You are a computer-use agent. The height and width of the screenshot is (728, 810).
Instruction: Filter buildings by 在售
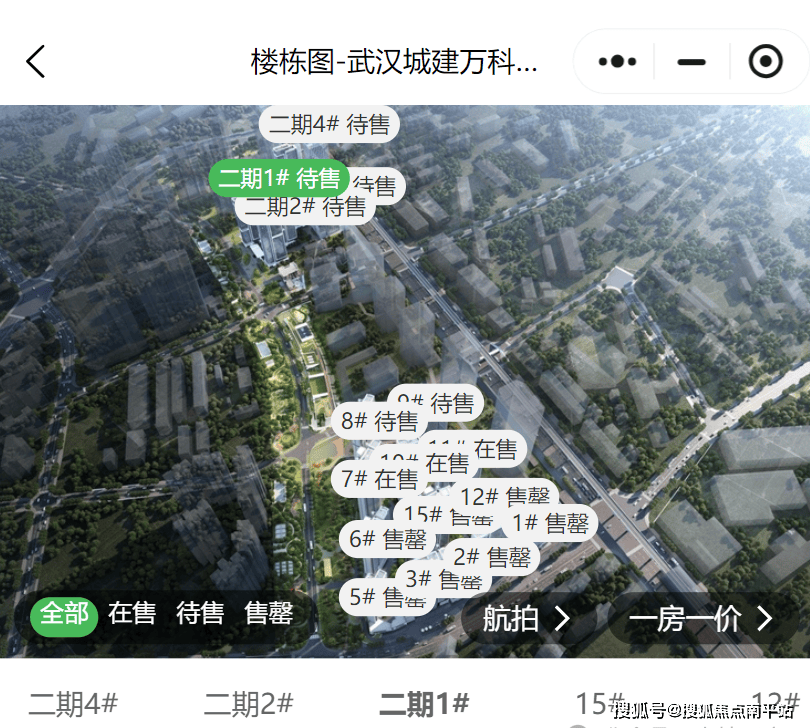click(x=132, y=614)
